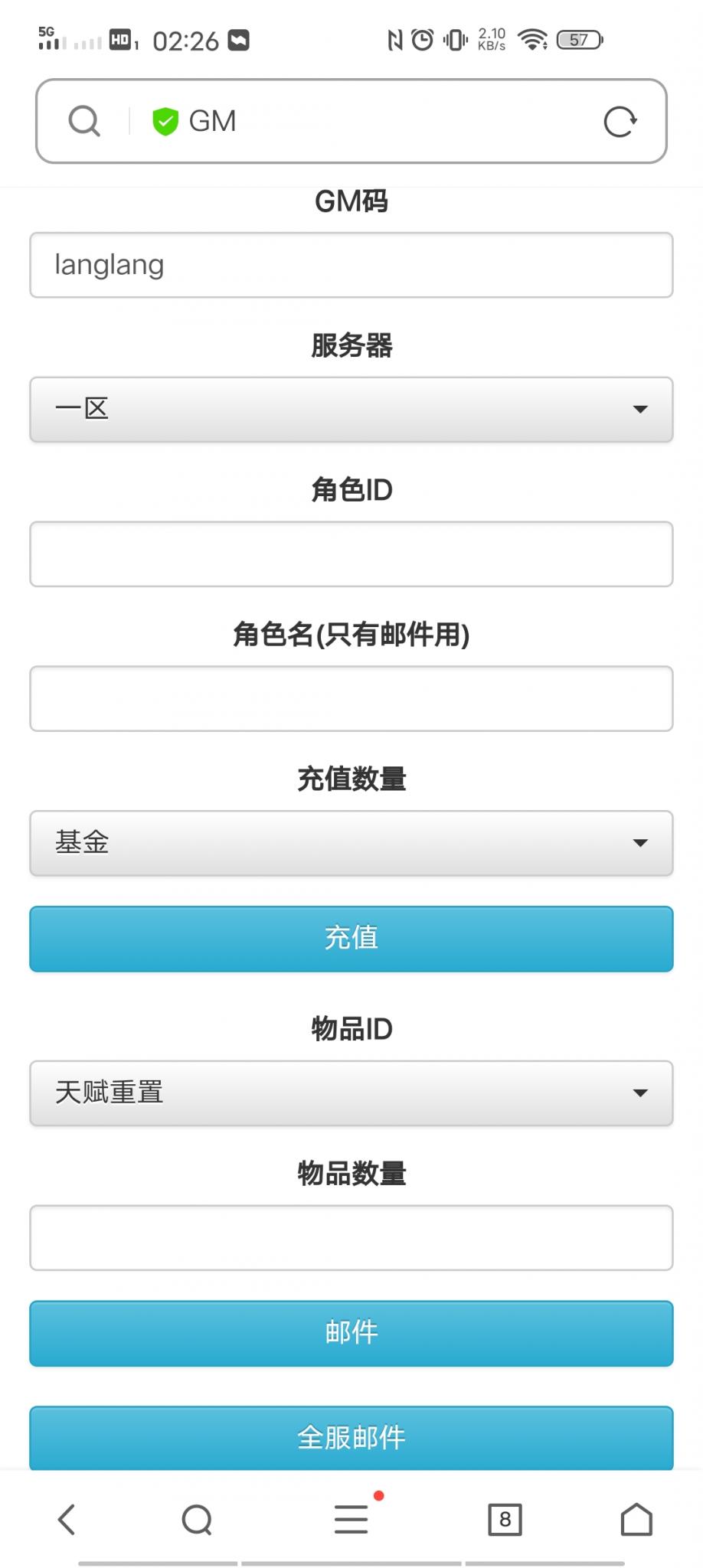Tap the NFC icon in the status bar

pyautogui.click(x=395, y=40)
